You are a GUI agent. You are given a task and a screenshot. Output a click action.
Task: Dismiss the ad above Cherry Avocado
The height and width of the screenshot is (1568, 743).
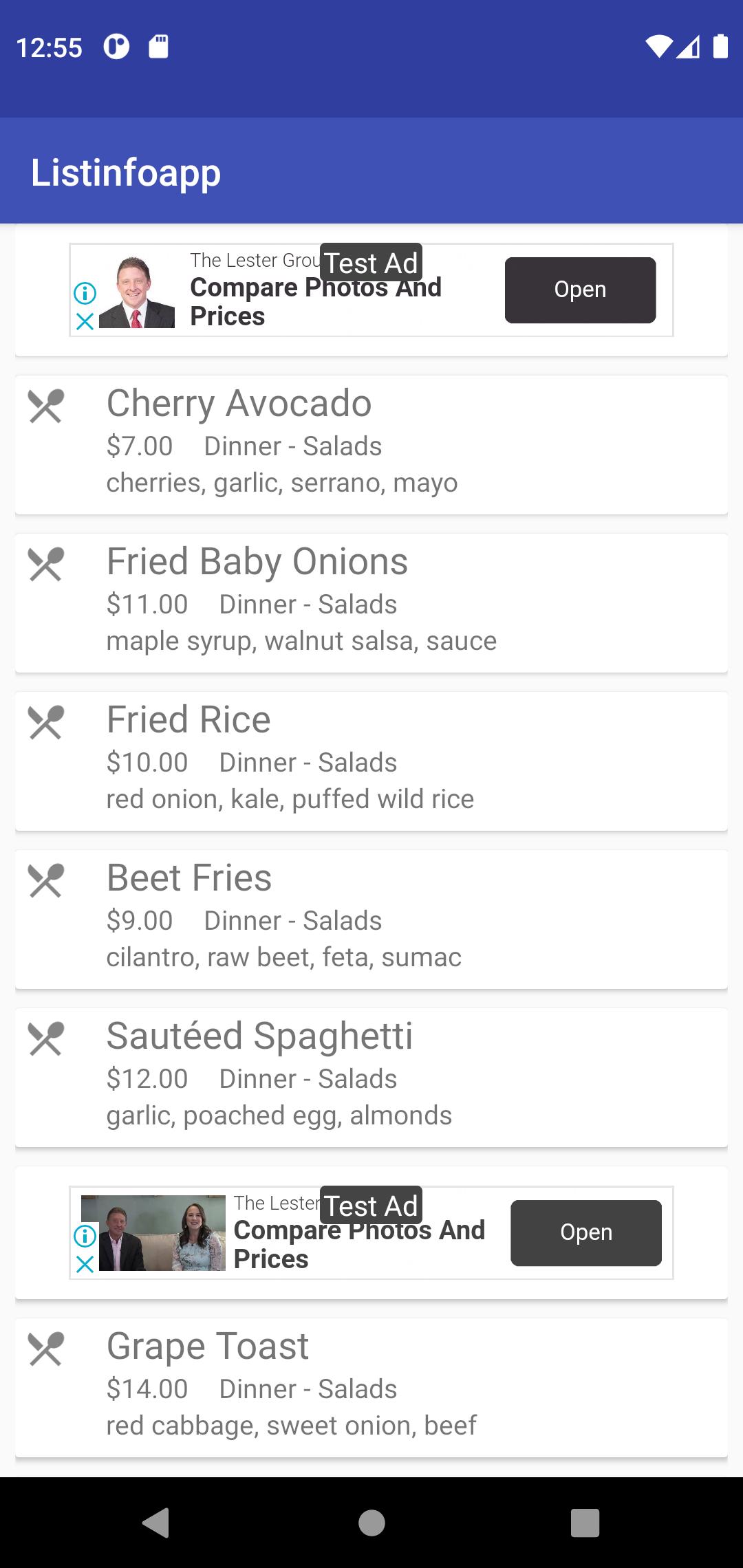coord(85,321)
